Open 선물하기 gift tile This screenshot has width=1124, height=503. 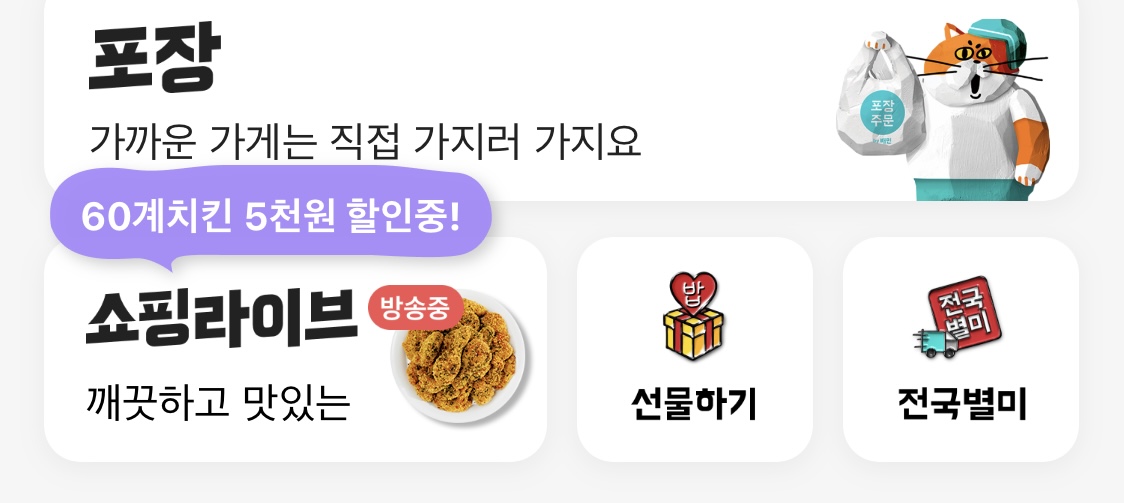point(694,350)
